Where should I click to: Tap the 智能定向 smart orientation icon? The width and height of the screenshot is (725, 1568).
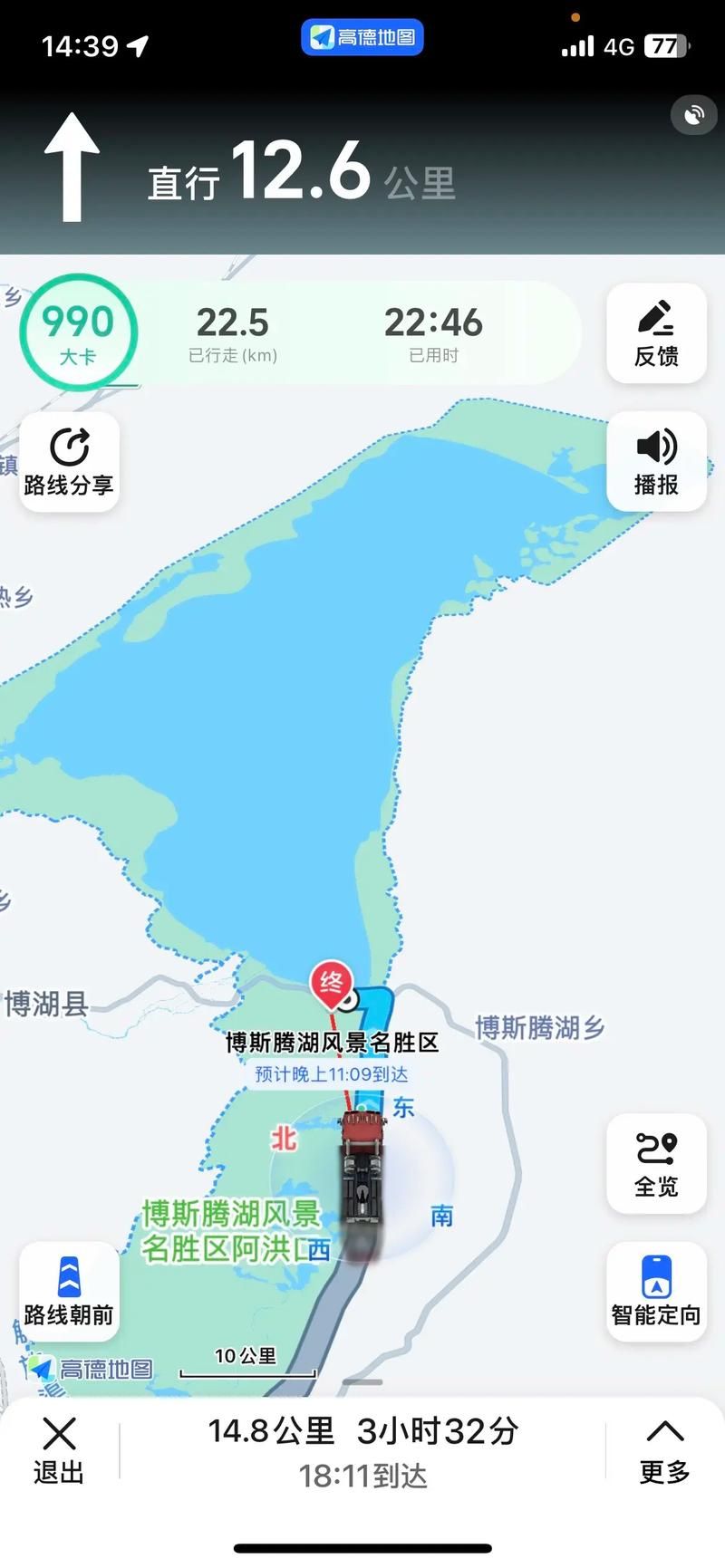(656, 1291)
